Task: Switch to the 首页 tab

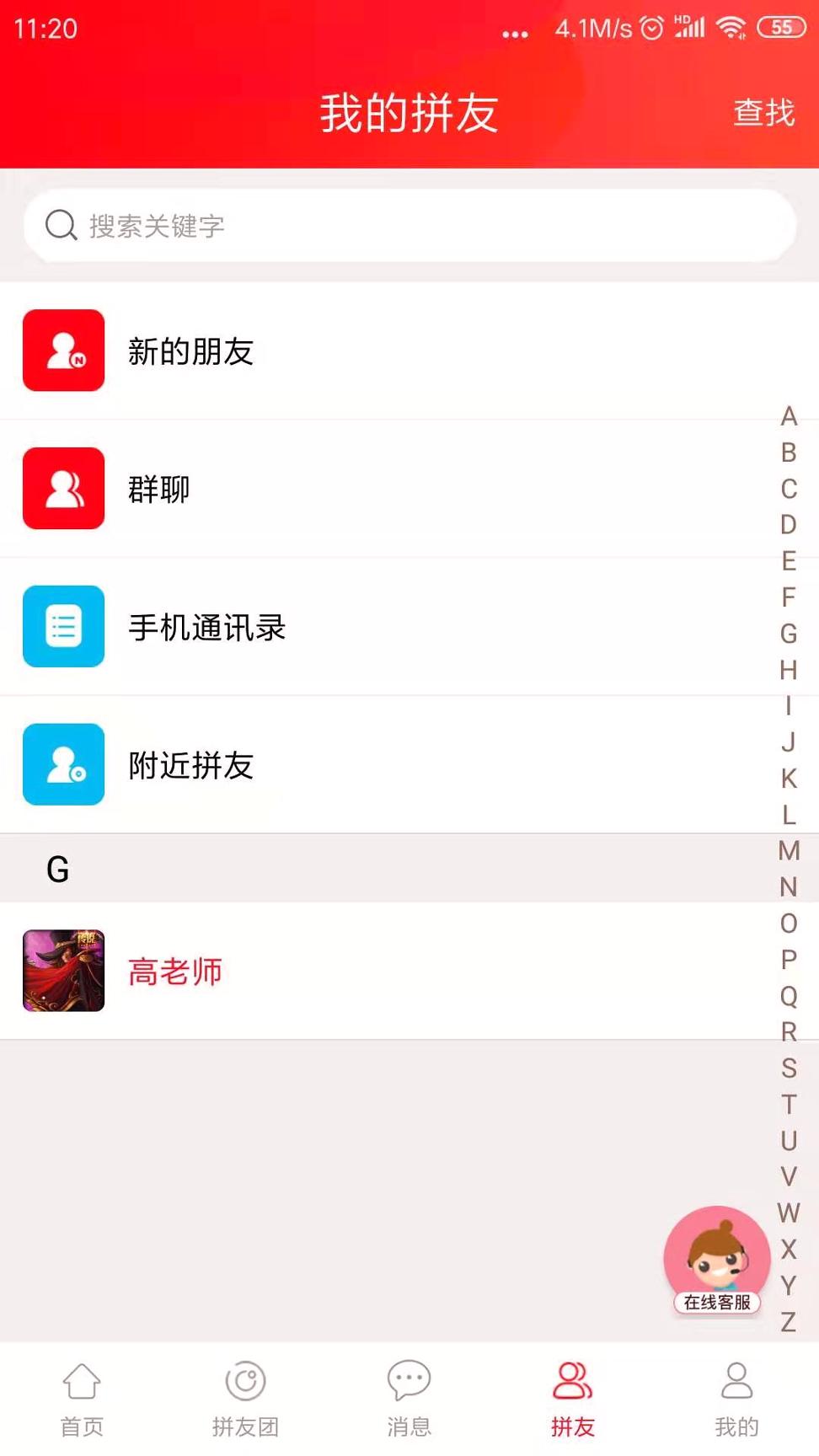Action: point(82,1398)
